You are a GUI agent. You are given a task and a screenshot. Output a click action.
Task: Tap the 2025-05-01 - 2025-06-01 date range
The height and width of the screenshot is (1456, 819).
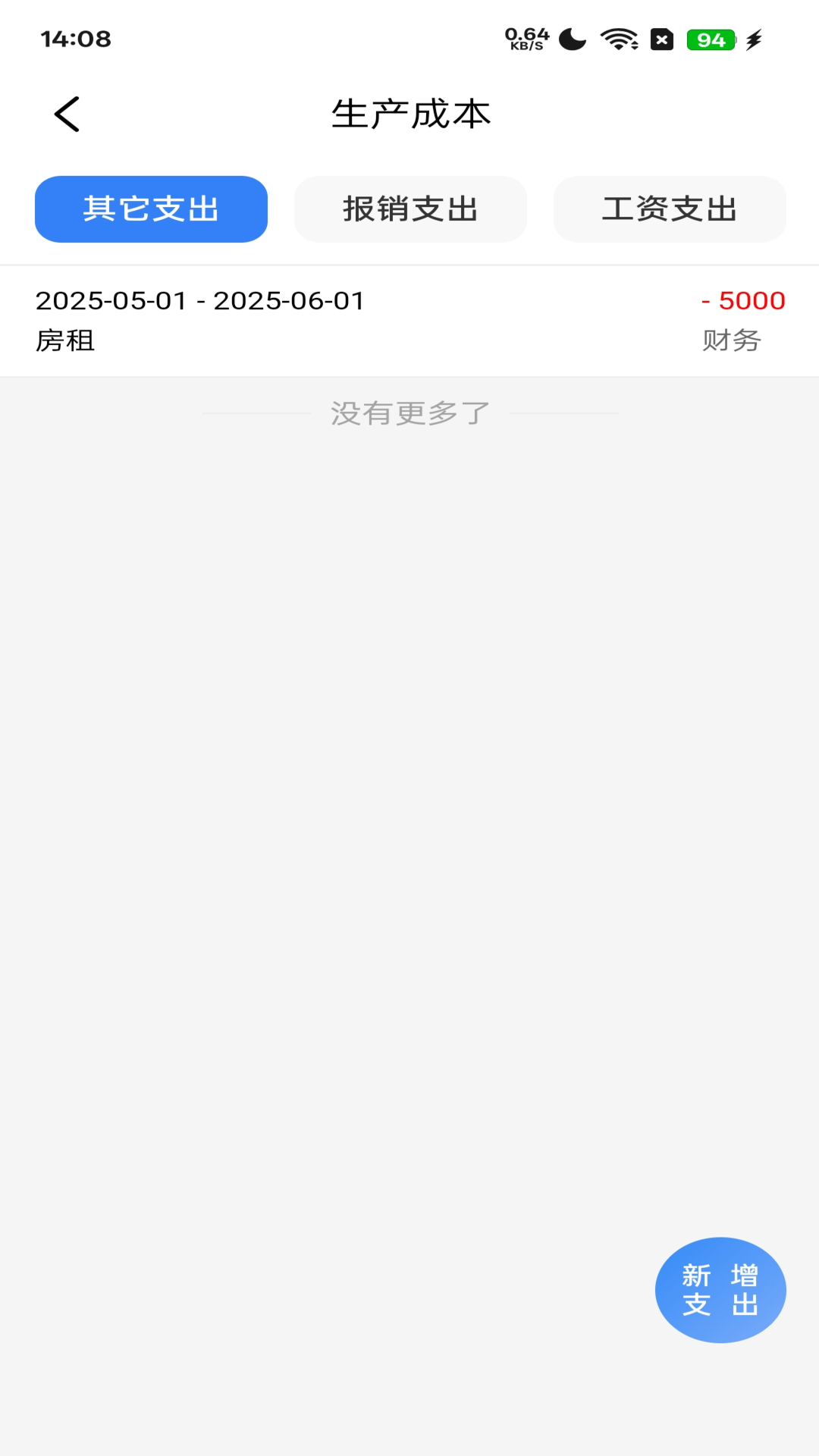pos(199,300)
